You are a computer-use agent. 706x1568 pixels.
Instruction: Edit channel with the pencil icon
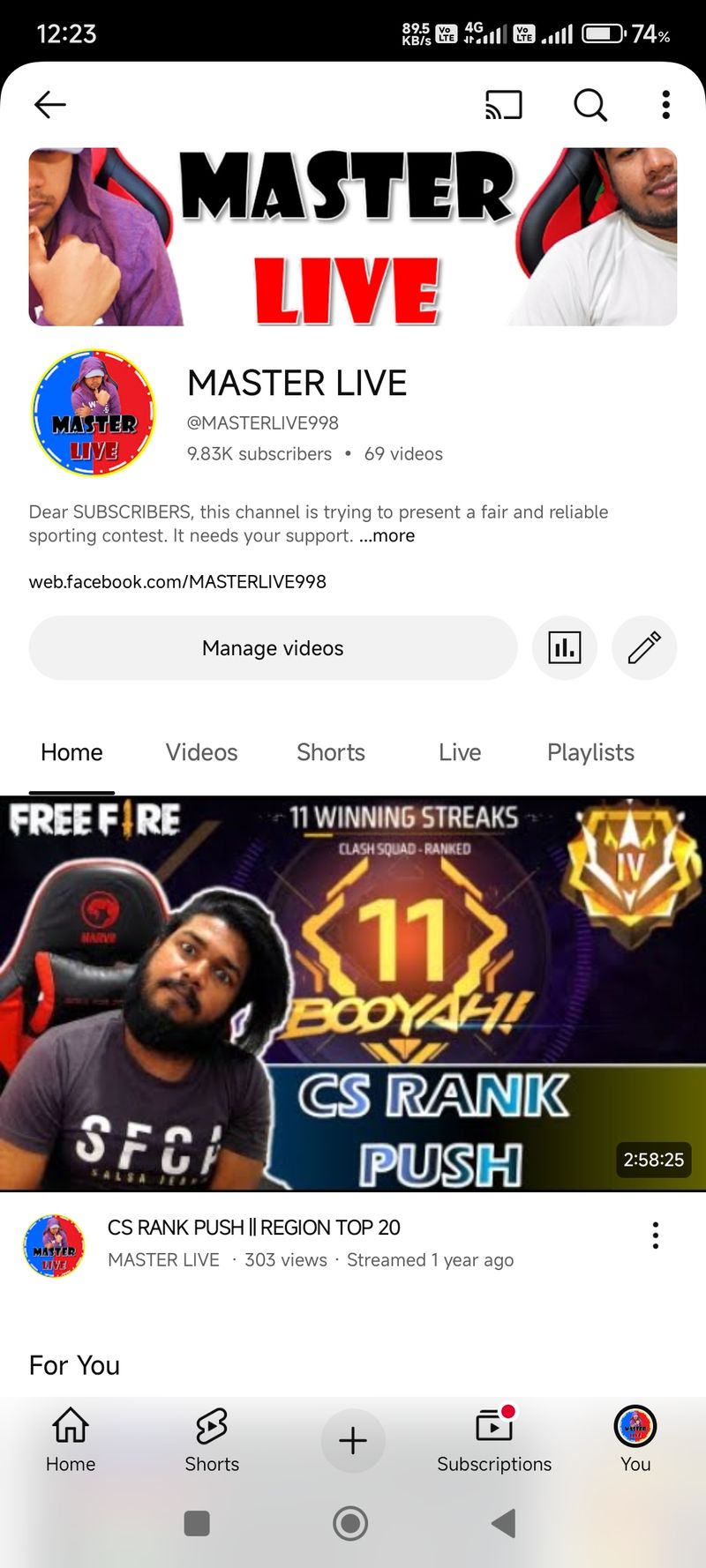pos(644,648)
